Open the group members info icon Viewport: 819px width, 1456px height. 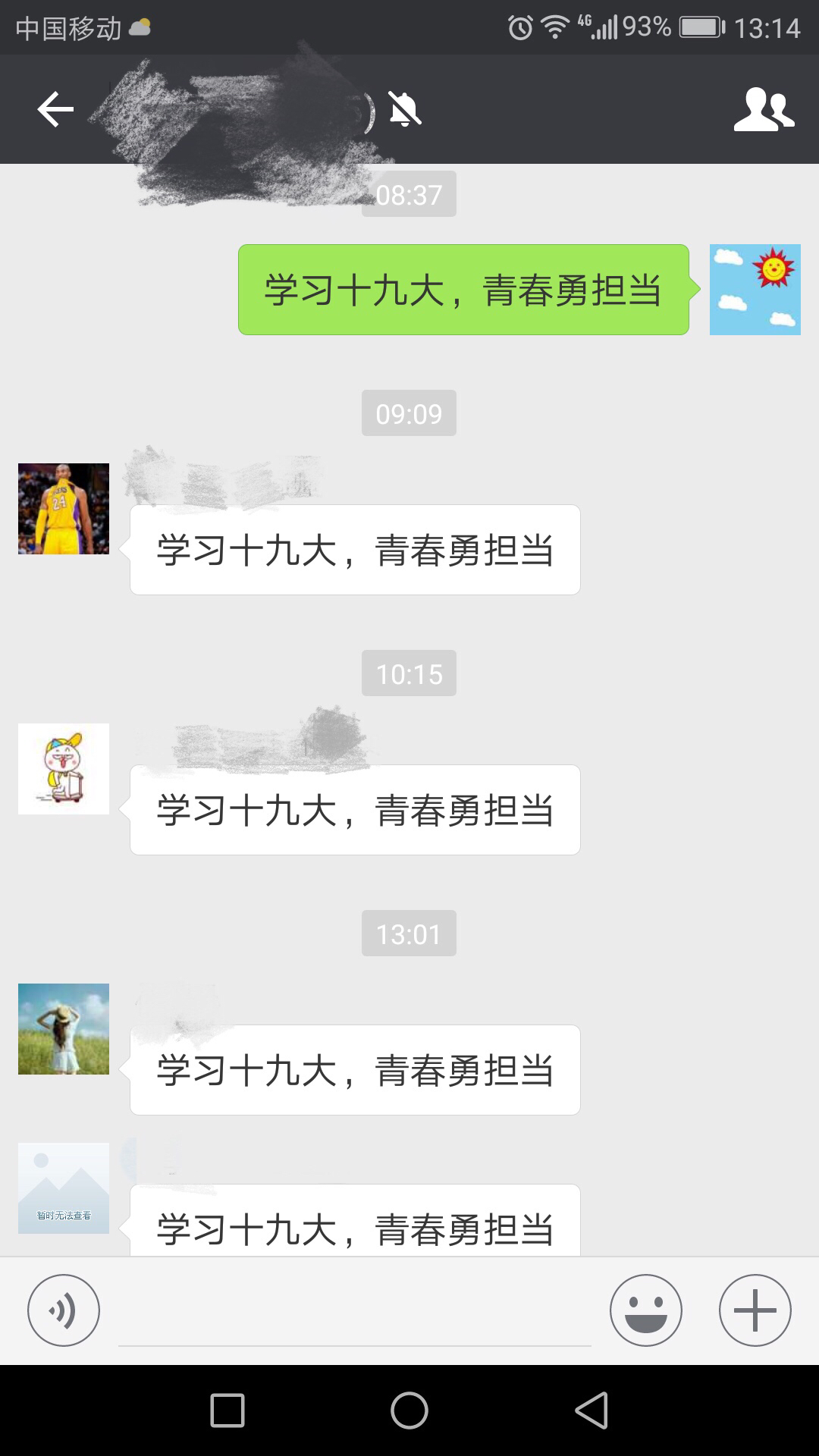click(764, 110)
